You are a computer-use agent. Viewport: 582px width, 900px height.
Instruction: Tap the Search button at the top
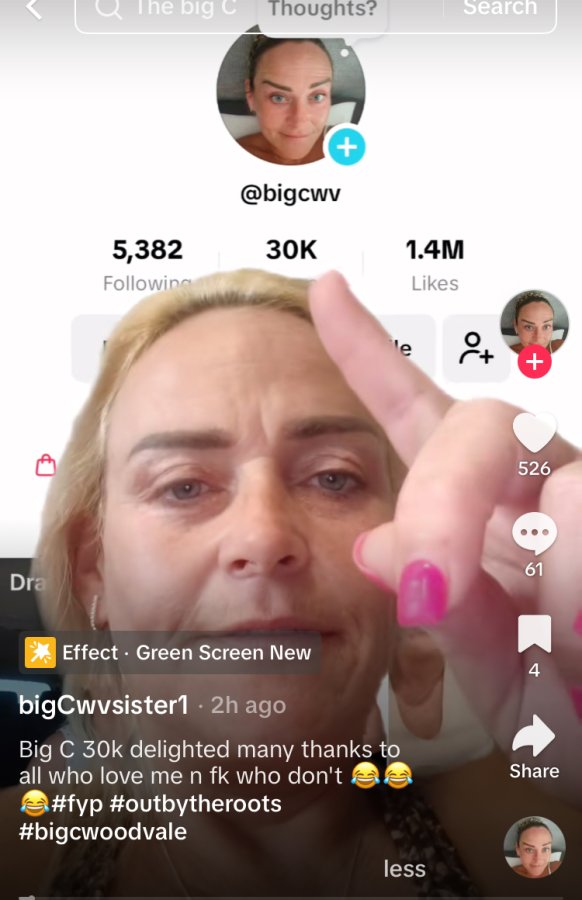(x=500, y=8)
